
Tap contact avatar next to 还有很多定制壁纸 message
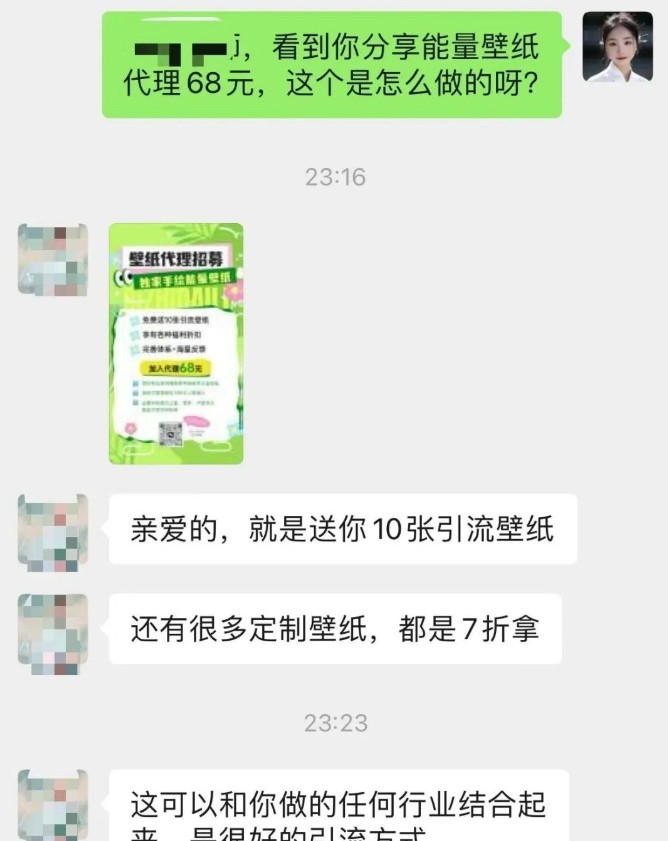[53, 629]
